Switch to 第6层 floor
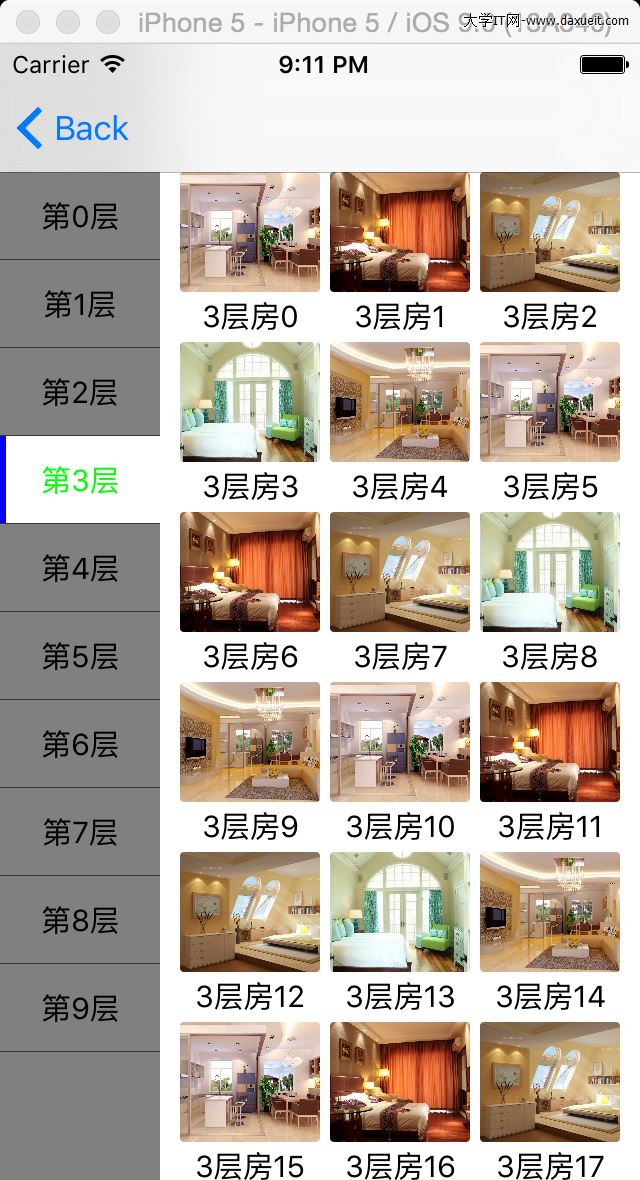 80,744
